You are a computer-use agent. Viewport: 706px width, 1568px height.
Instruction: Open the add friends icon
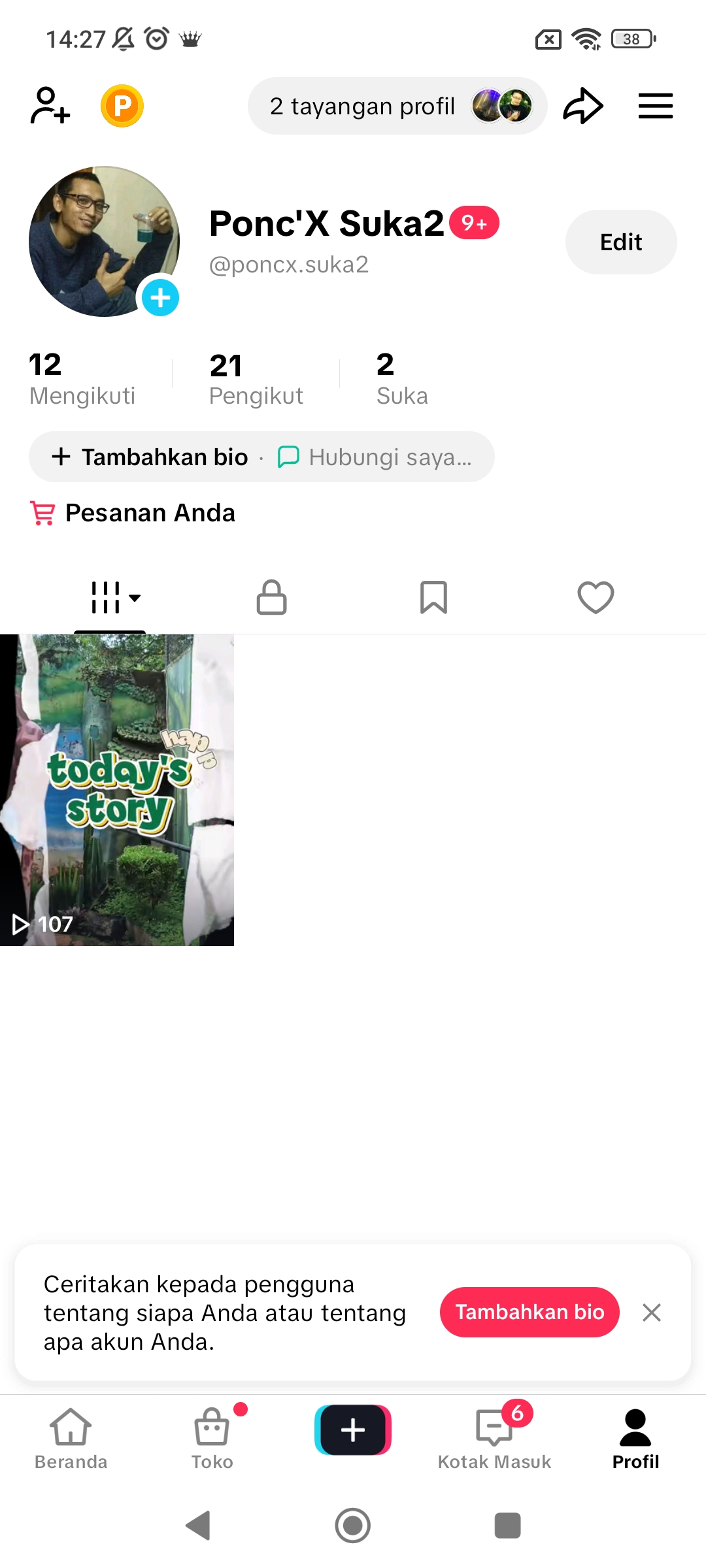pyautogui.click(x=50, y=106)
